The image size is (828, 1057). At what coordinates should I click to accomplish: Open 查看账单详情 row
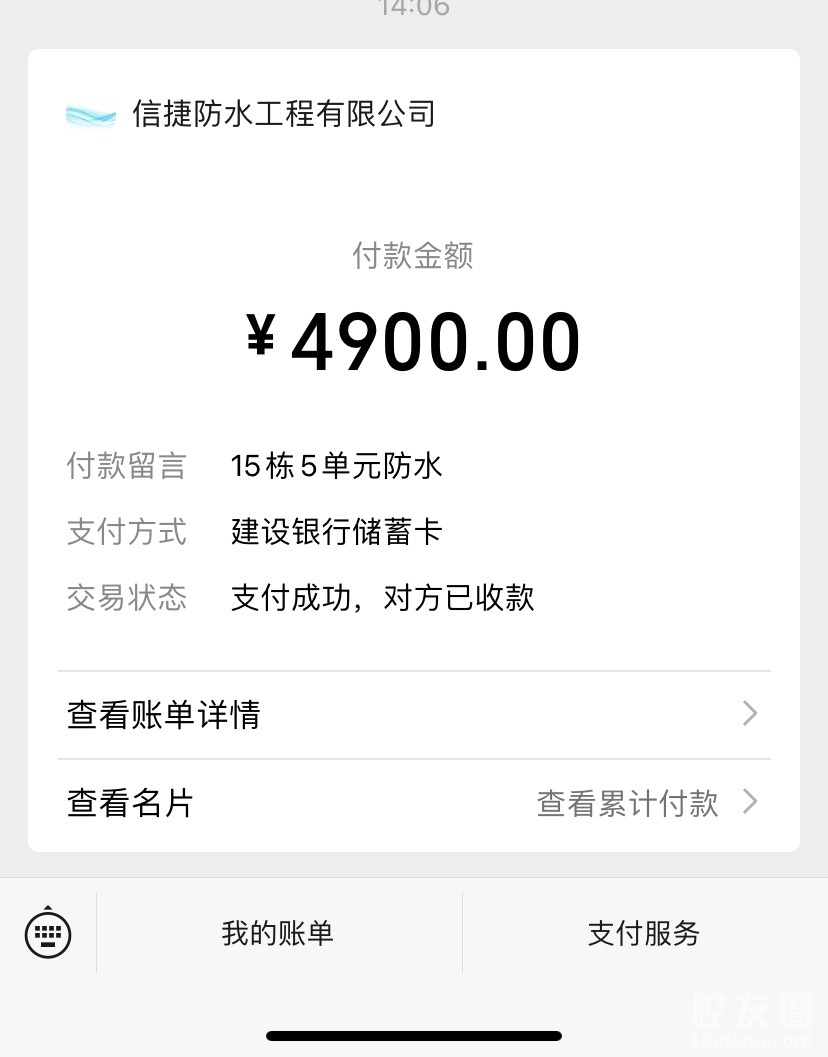click(413, 715)
